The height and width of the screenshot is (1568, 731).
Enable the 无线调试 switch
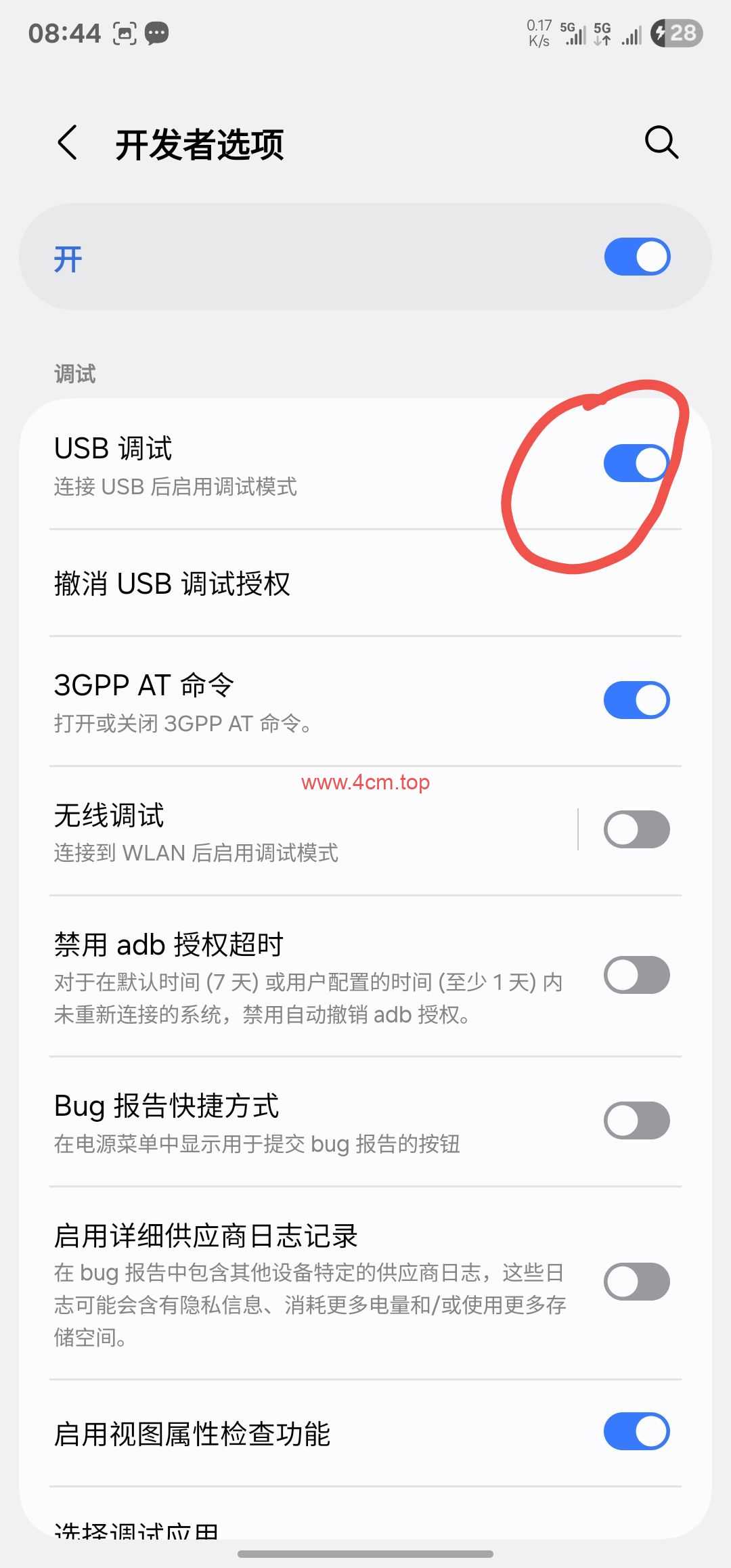pos(636,829)
